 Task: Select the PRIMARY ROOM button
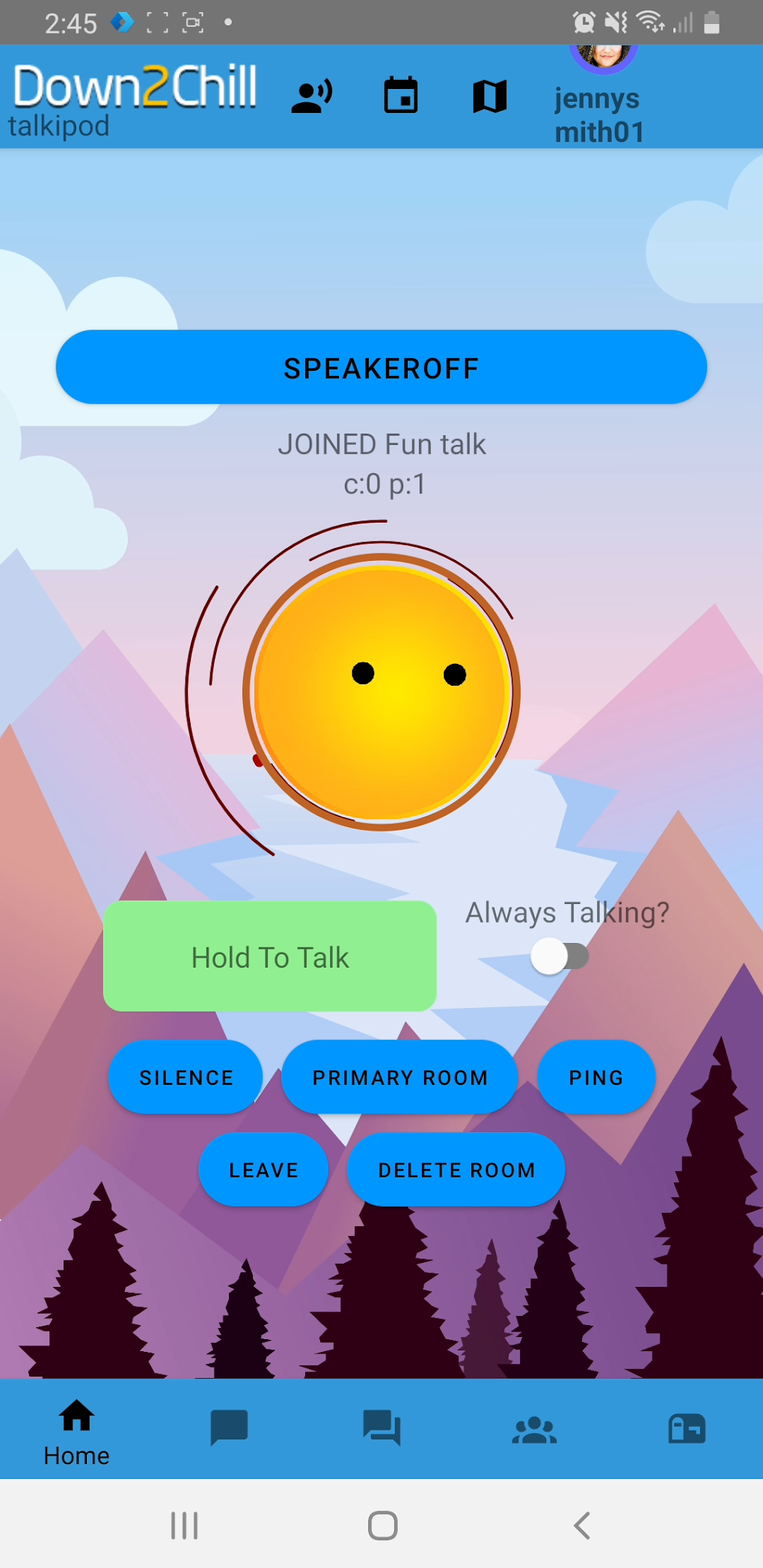pyautogui.click(x=399, y=1077)
